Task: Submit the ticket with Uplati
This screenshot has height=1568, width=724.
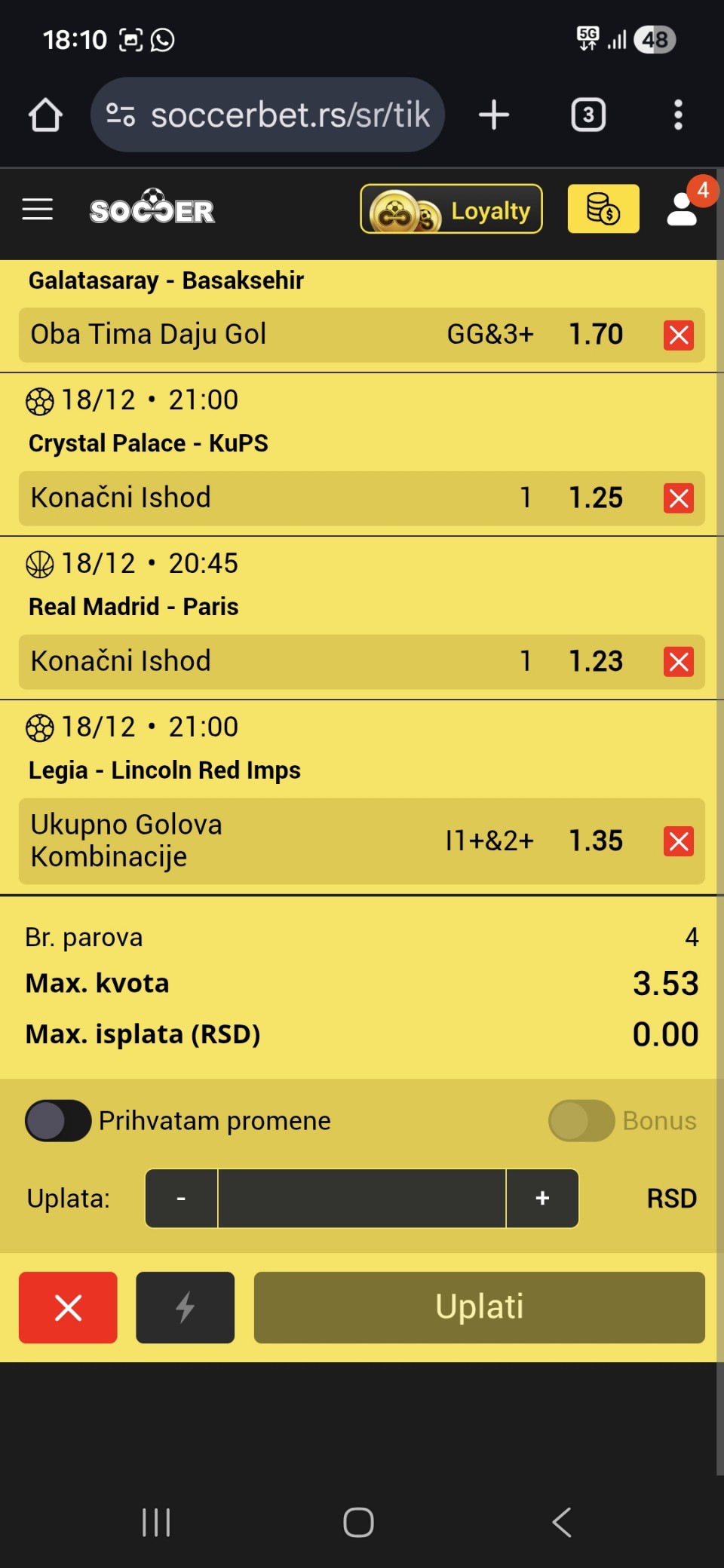Action: click(479, 1308)
